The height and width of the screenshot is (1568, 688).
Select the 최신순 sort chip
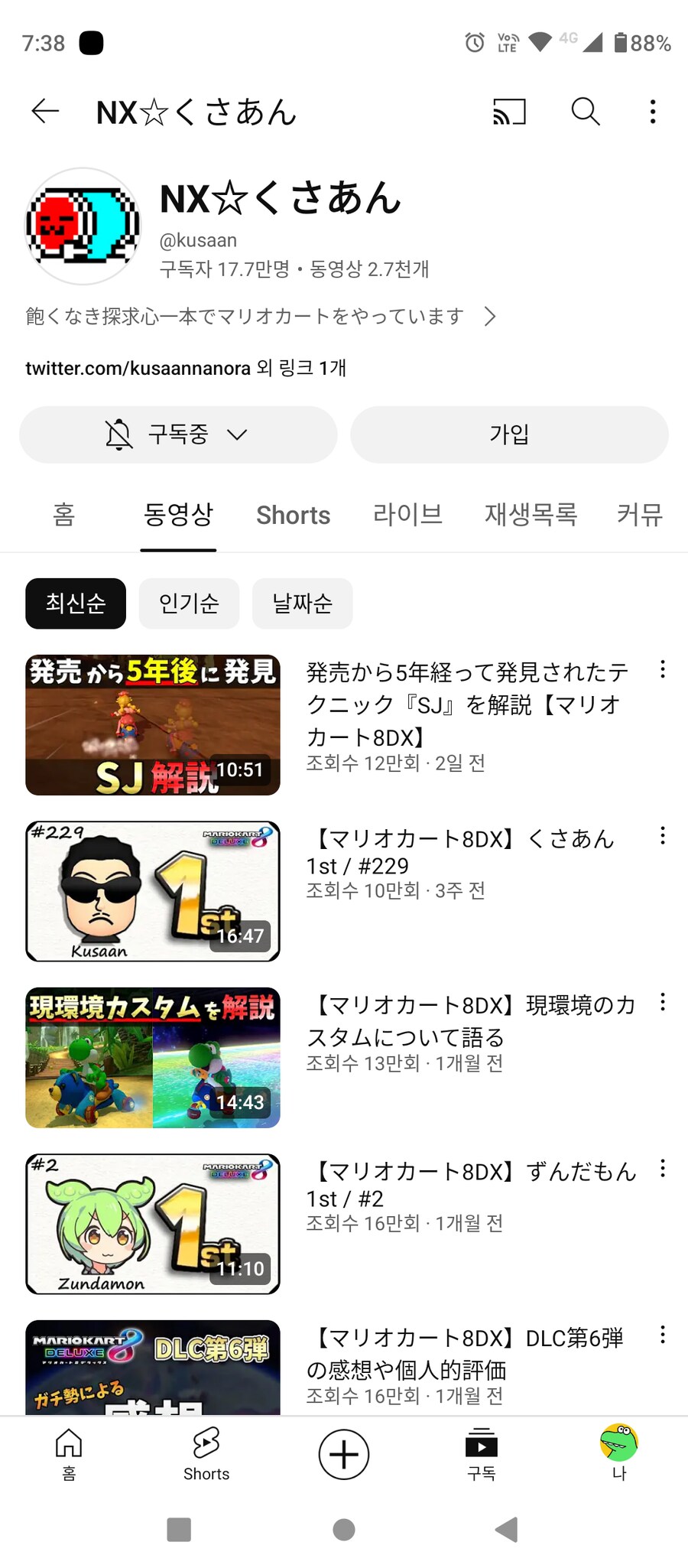[x=75, y=603]
